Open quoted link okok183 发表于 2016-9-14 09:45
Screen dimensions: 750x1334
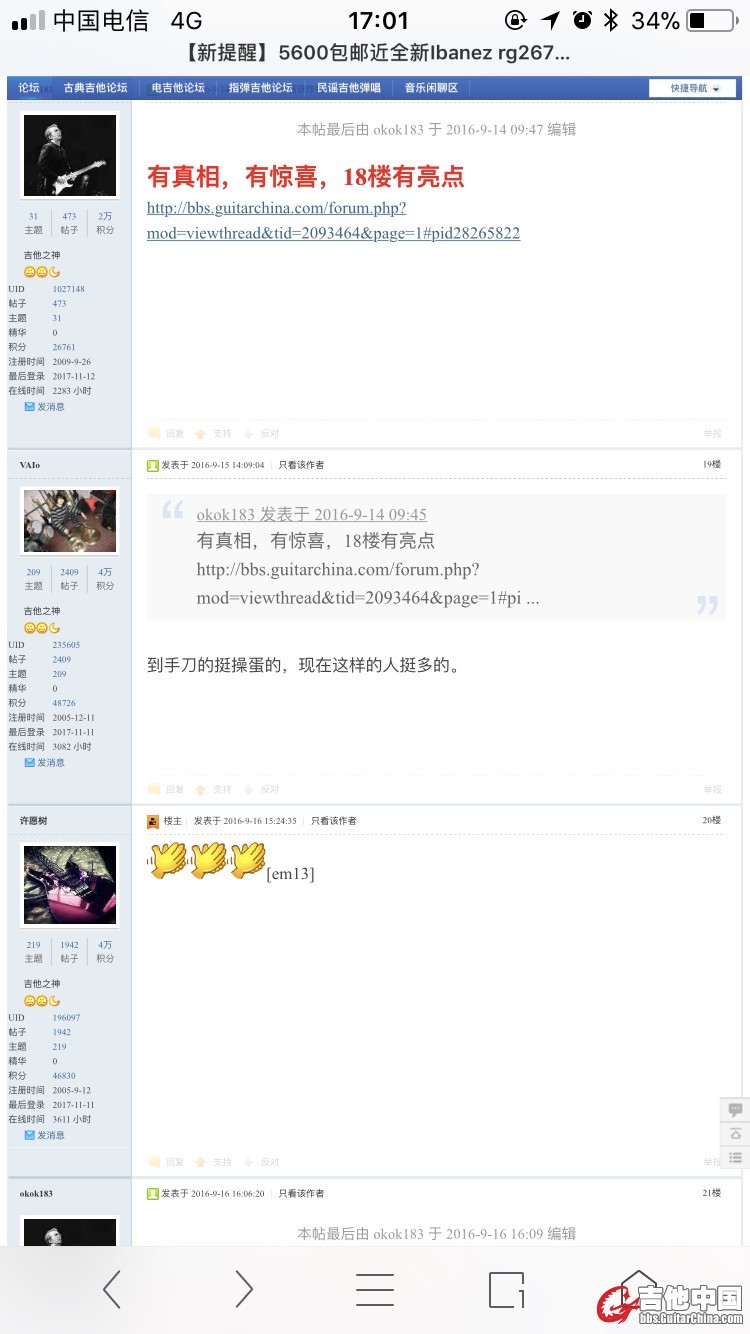point(311,514)
